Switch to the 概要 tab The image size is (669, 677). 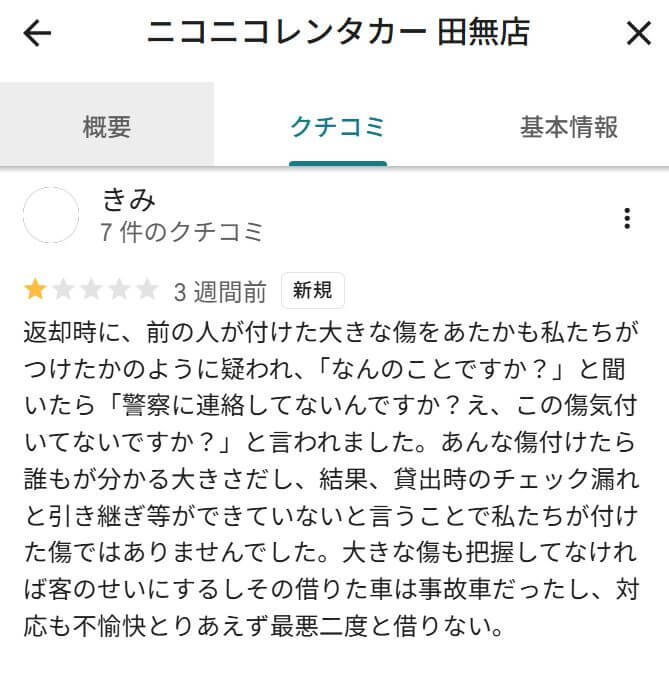(107, 127)
